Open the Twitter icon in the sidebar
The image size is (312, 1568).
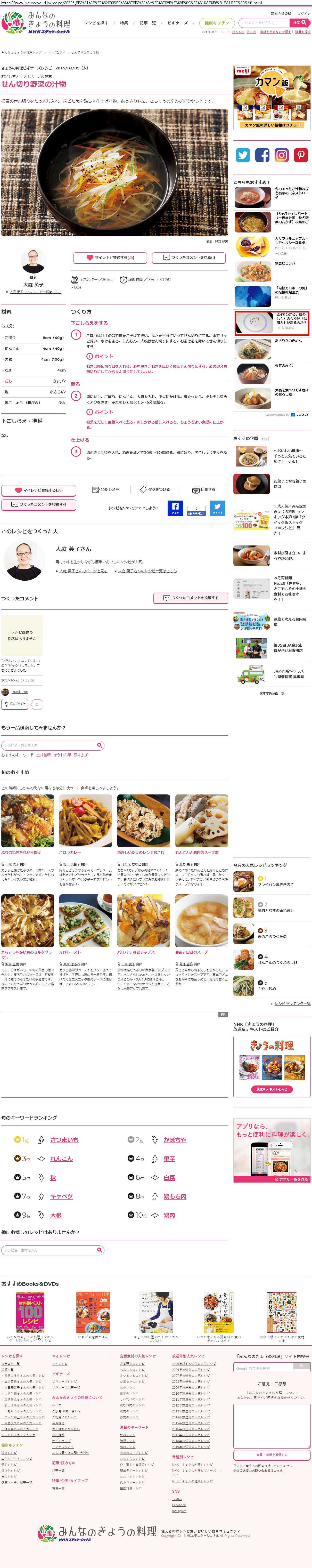[243, 155]
